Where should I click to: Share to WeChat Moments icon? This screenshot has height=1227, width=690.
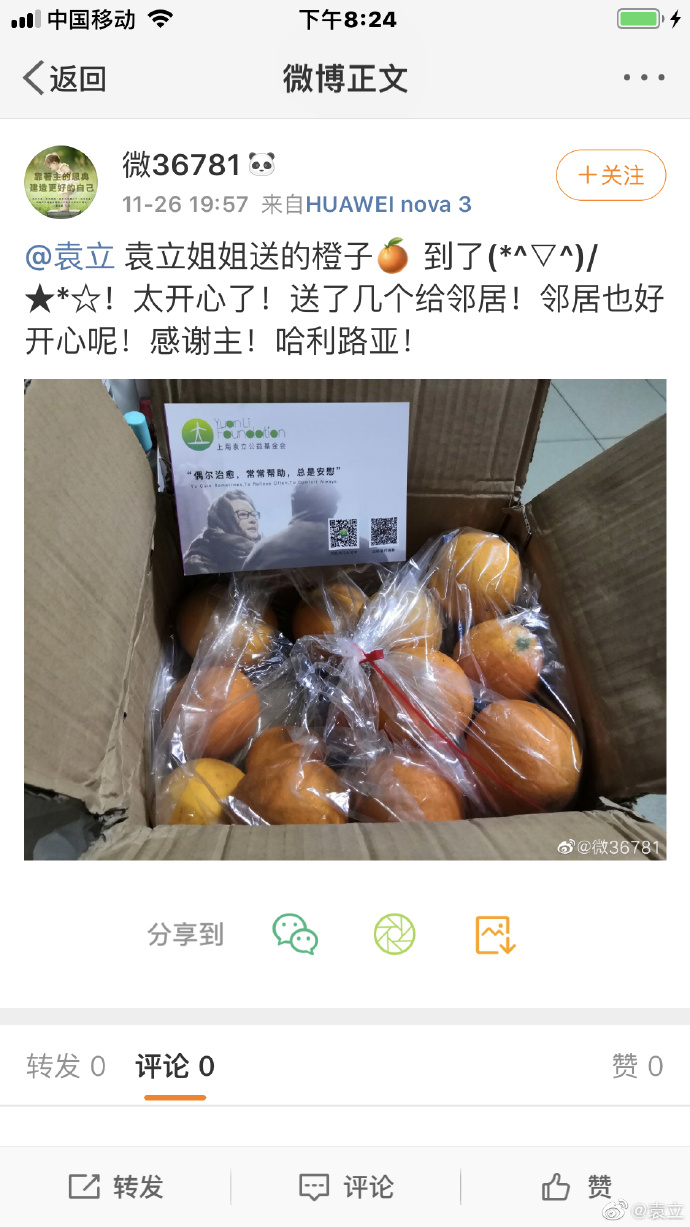point(394,934)
